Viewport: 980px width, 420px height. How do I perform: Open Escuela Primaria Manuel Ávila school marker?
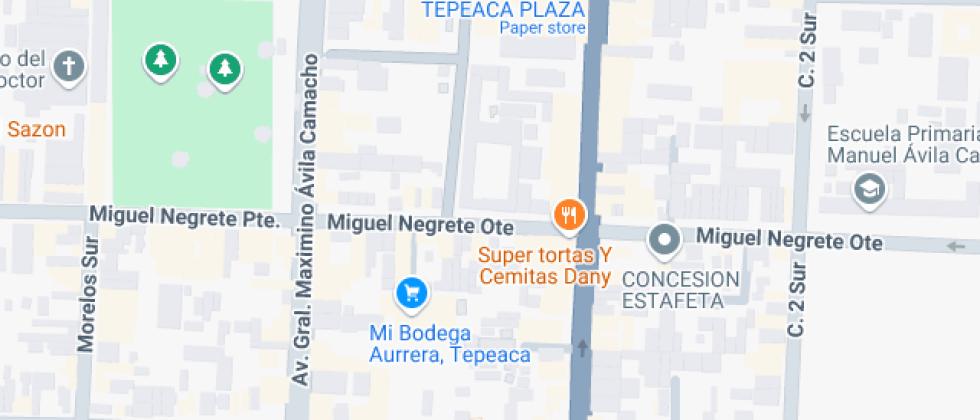point(867,188)
